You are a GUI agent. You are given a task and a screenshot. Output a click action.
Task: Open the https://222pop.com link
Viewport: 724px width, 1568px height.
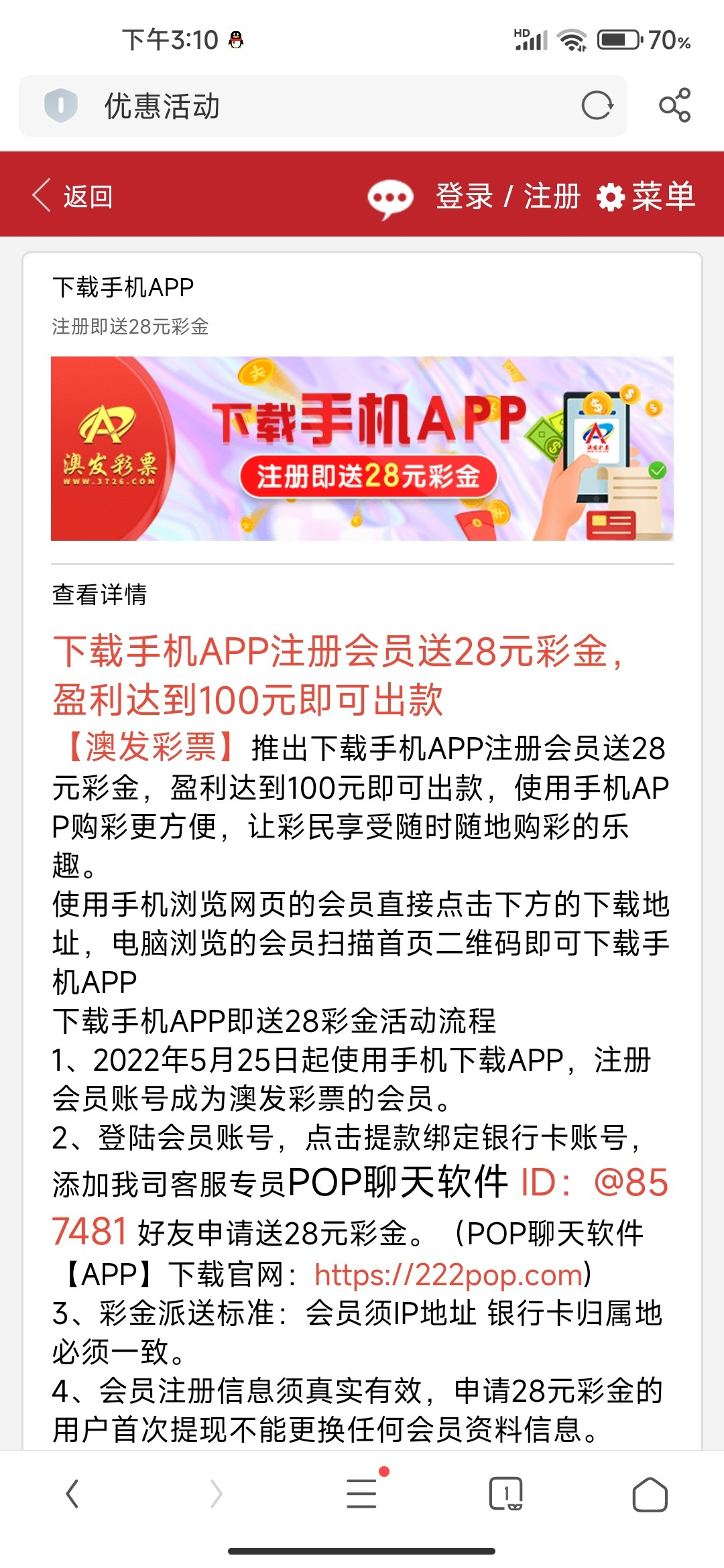point(449,1275)
